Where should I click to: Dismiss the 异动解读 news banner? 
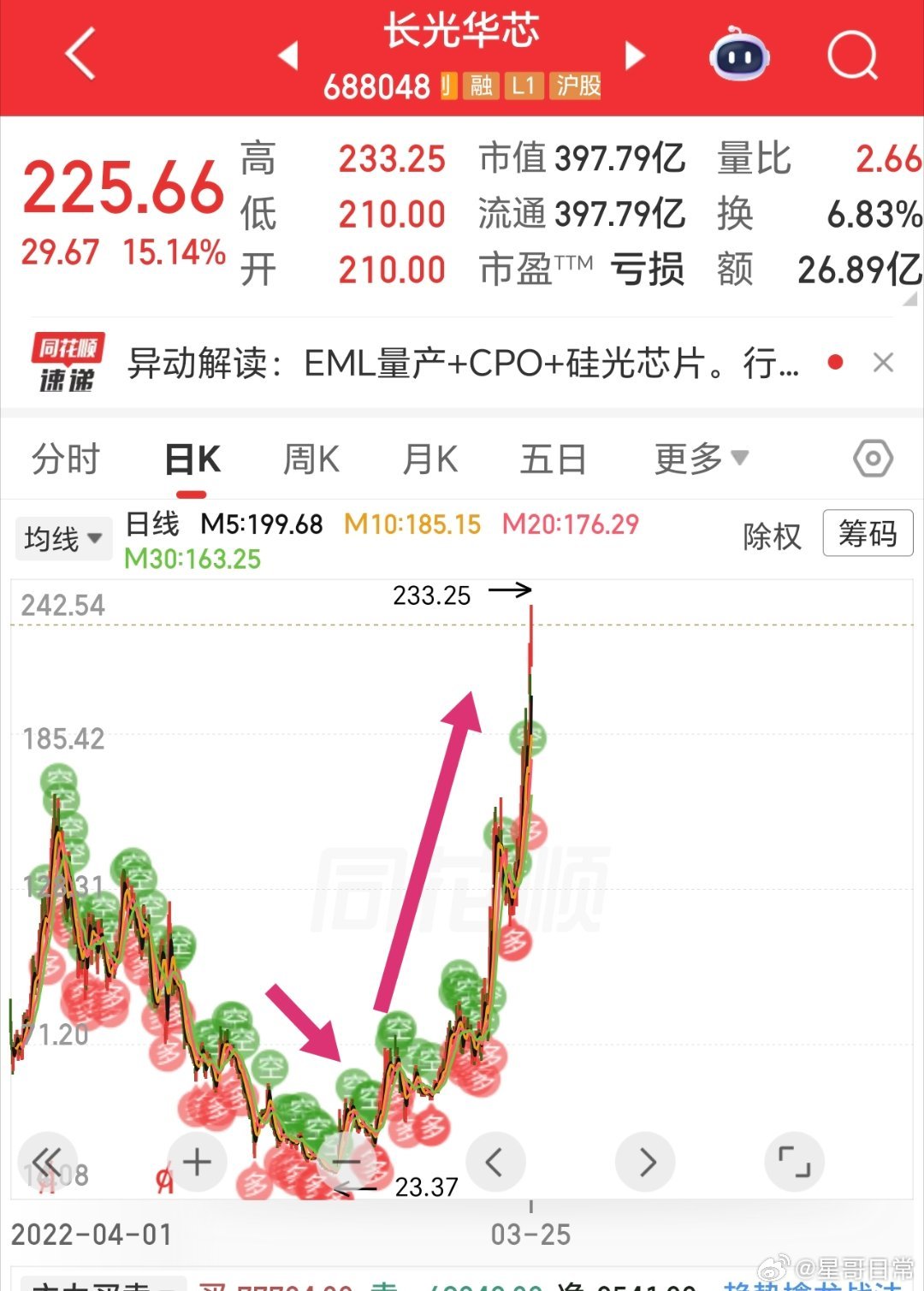tap(884, 363)
